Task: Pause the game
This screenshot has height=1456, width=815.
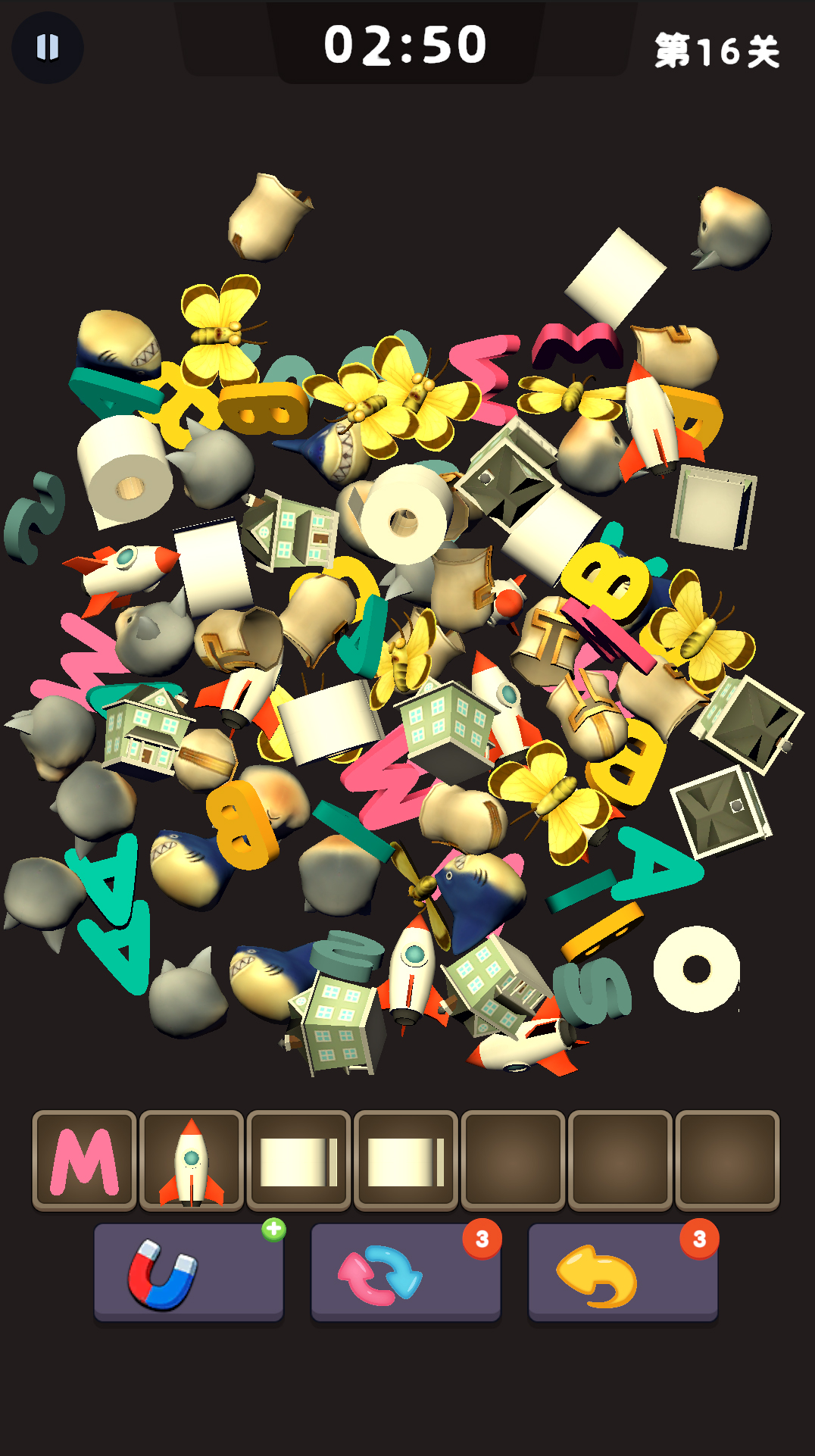Action: 47,47
